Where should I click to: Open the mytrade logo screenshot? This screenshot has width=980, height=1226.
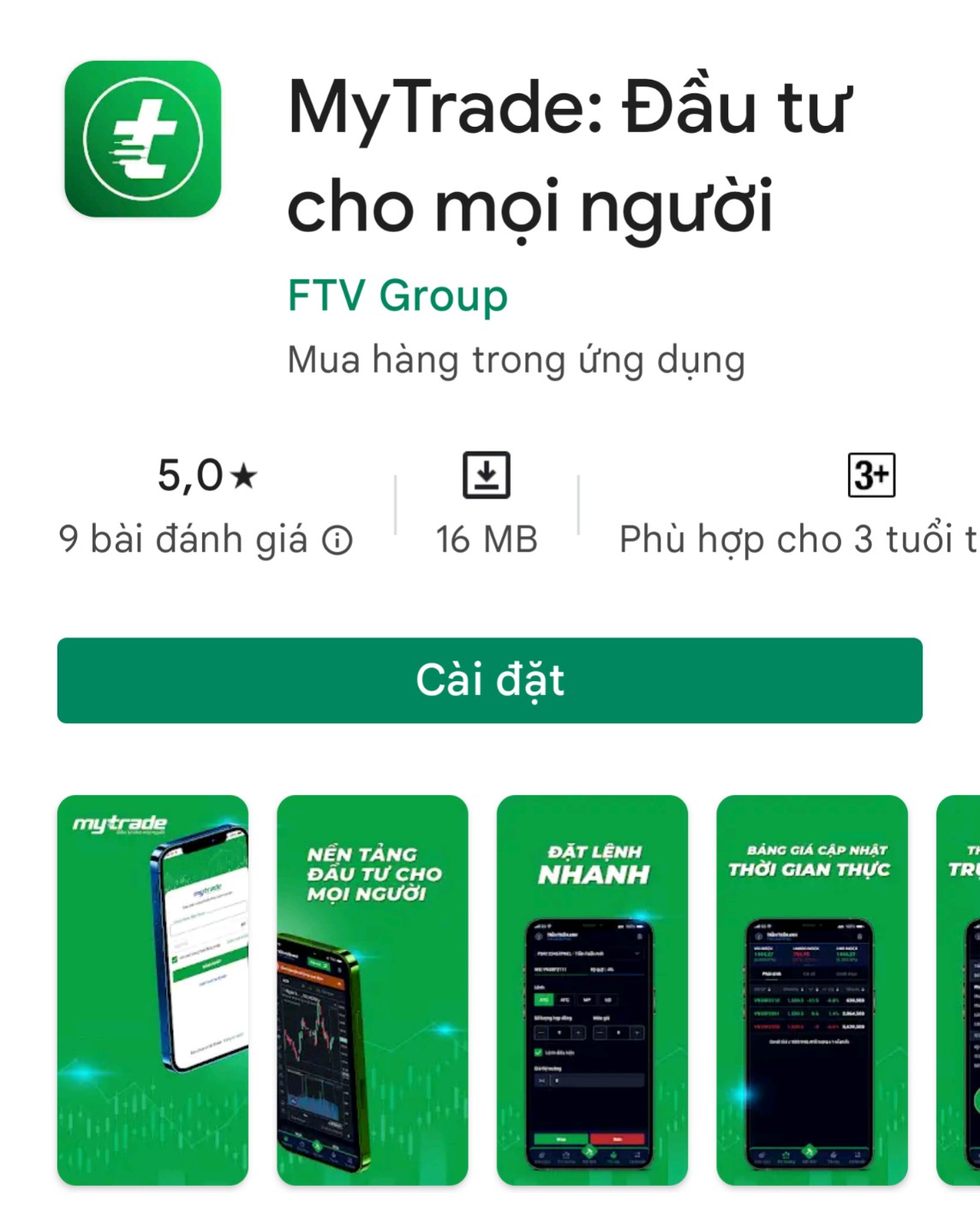click(152, 990)
